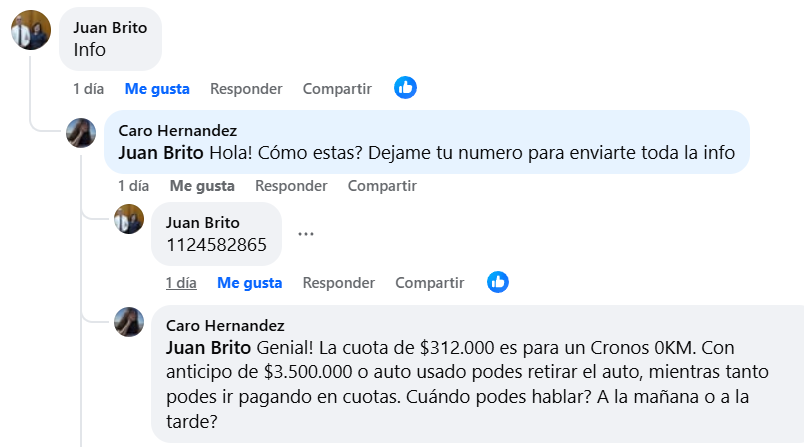Viewport: 804px width, 447px height.
Task: View like reactions on Juan Brito's Info comment
Action: coord(405,88)
